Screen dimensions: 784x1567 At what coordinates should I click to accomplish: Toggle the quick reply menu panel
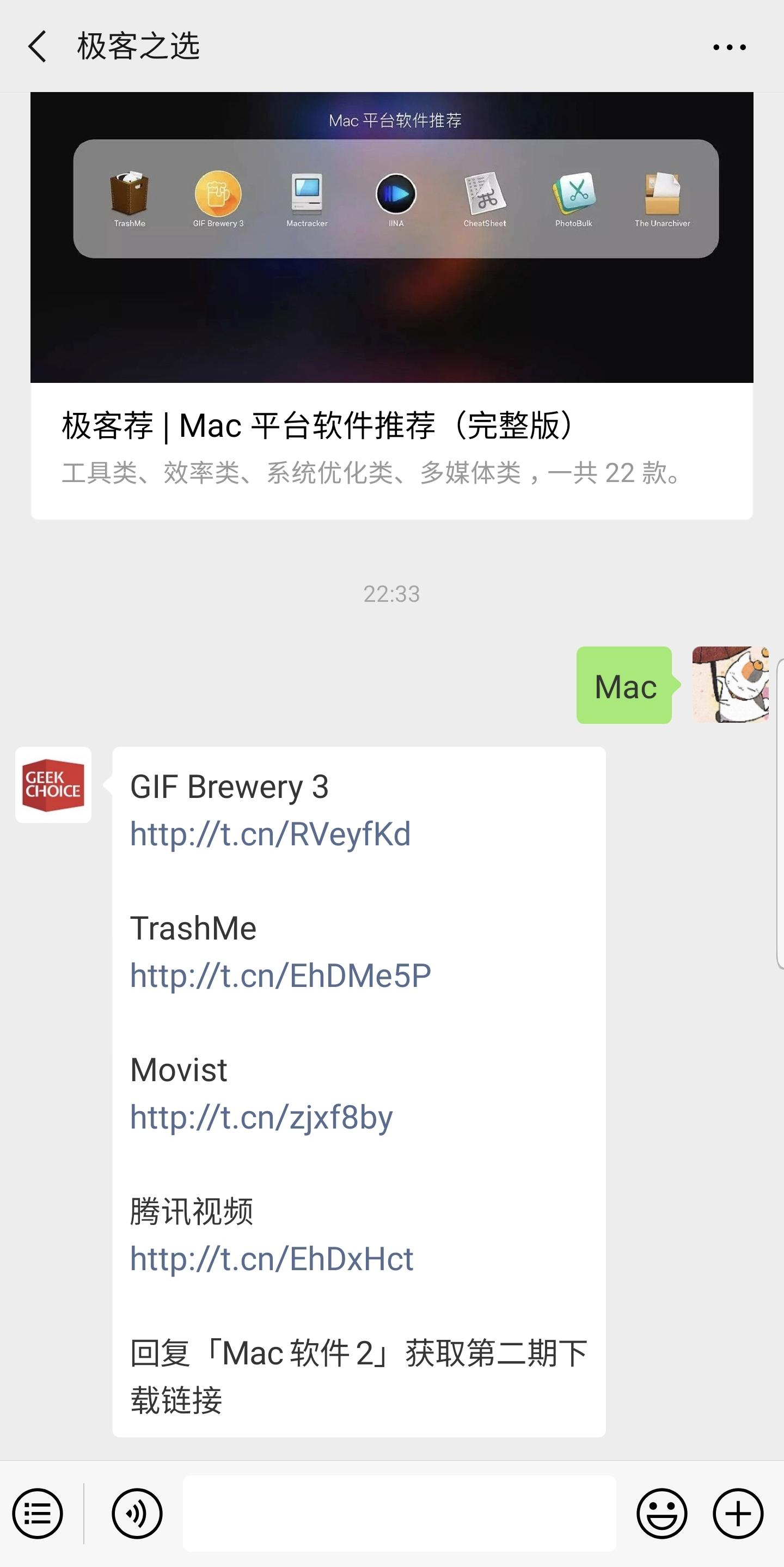[x=38, y=1514]
